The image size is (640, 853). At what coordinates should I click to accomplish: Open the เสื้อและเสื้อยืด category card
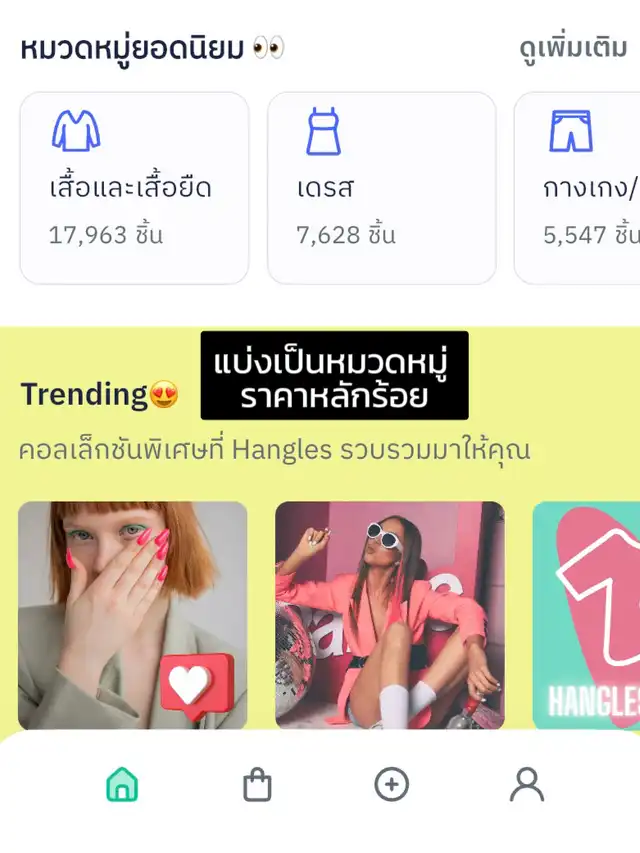[x=134, y=188]
